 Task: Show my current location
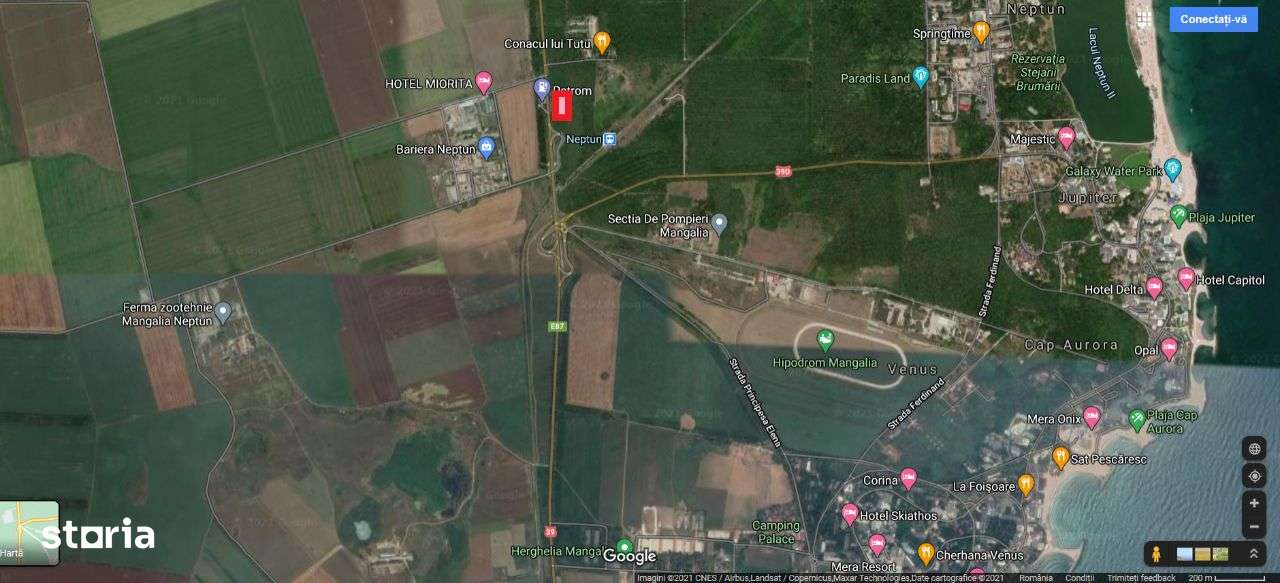click(1254, 476)
